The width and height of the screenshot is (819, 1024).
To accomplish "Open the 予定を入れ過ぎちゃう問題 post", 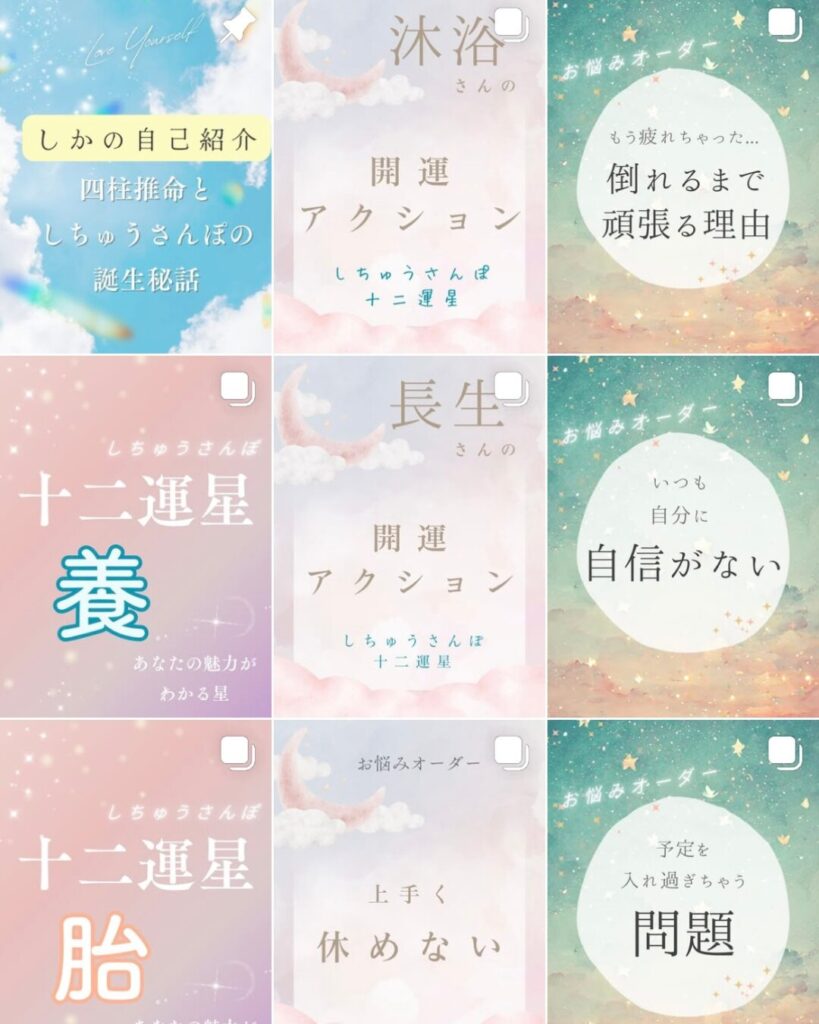I will (684, 872).
